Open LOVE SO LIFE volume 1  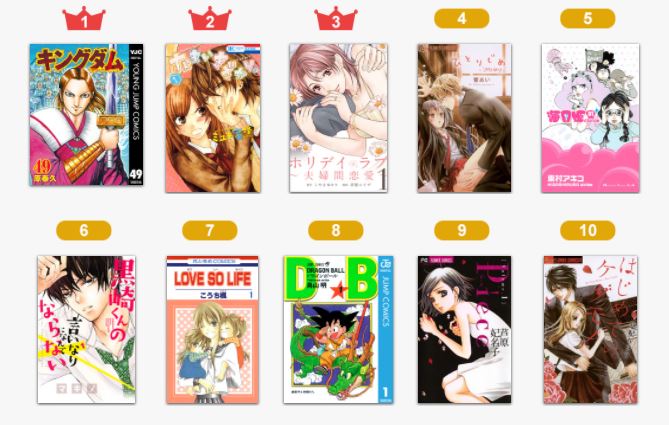(212, 329)
